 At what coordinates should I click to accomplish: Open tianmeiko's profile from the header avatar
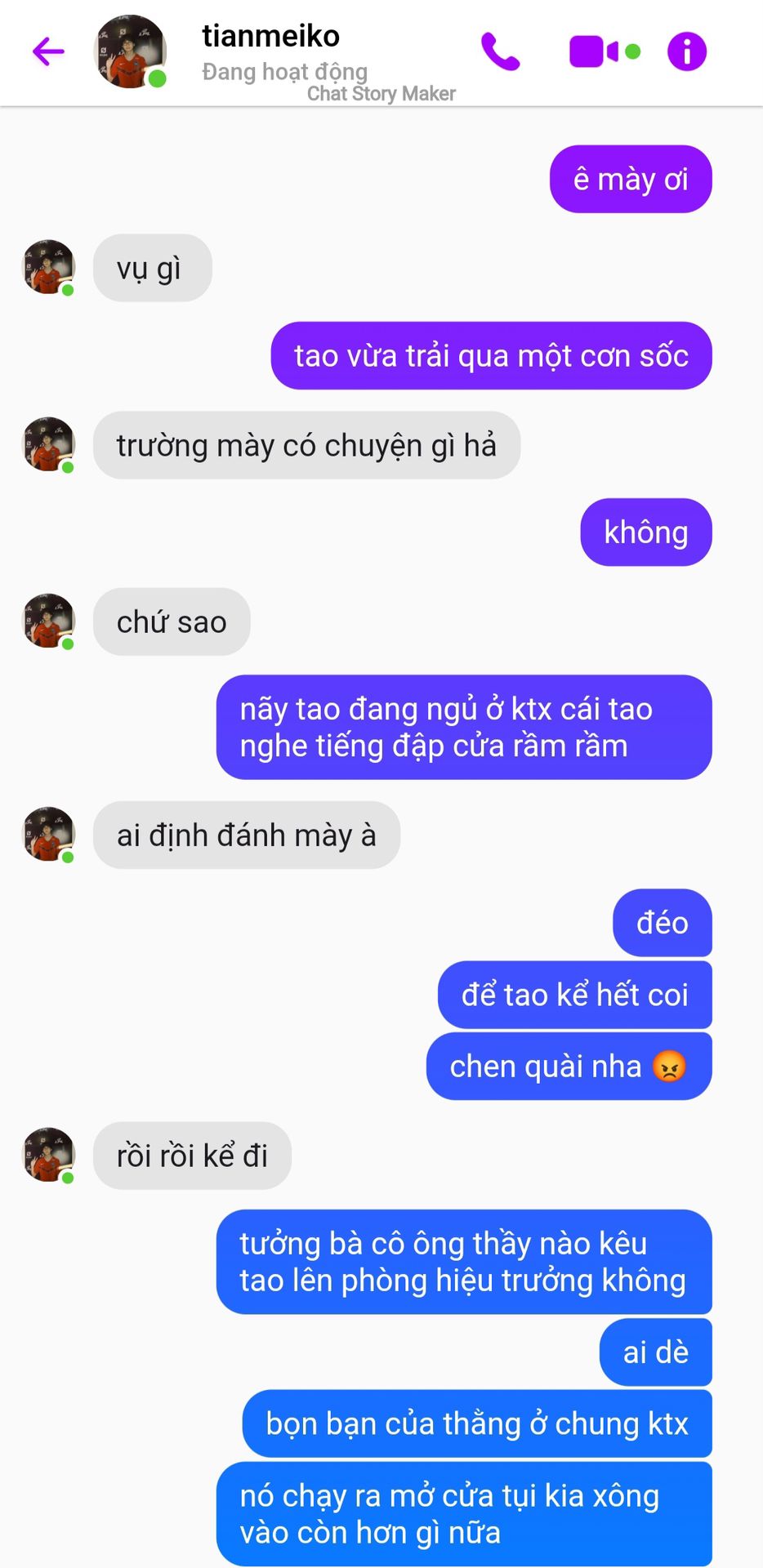pos(130,51)
